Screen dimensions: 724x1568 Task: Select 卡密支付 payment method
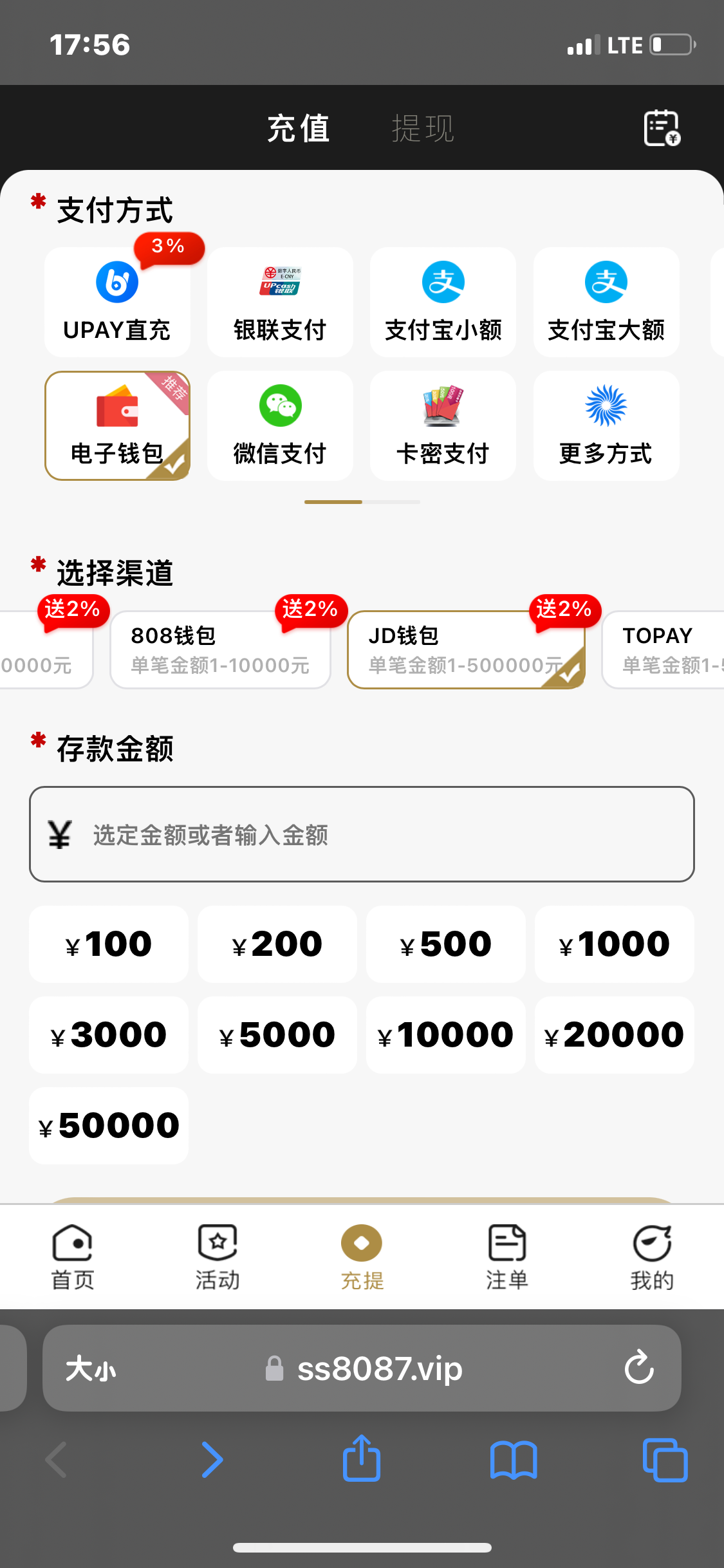tap(443, 425)
